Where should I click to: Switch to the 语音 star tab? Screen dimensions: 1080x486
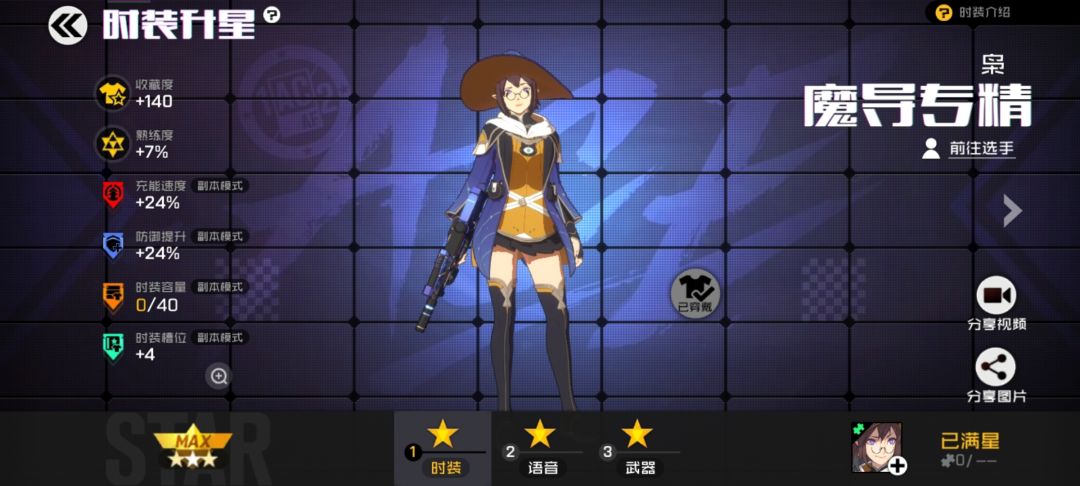pos(540,447)
